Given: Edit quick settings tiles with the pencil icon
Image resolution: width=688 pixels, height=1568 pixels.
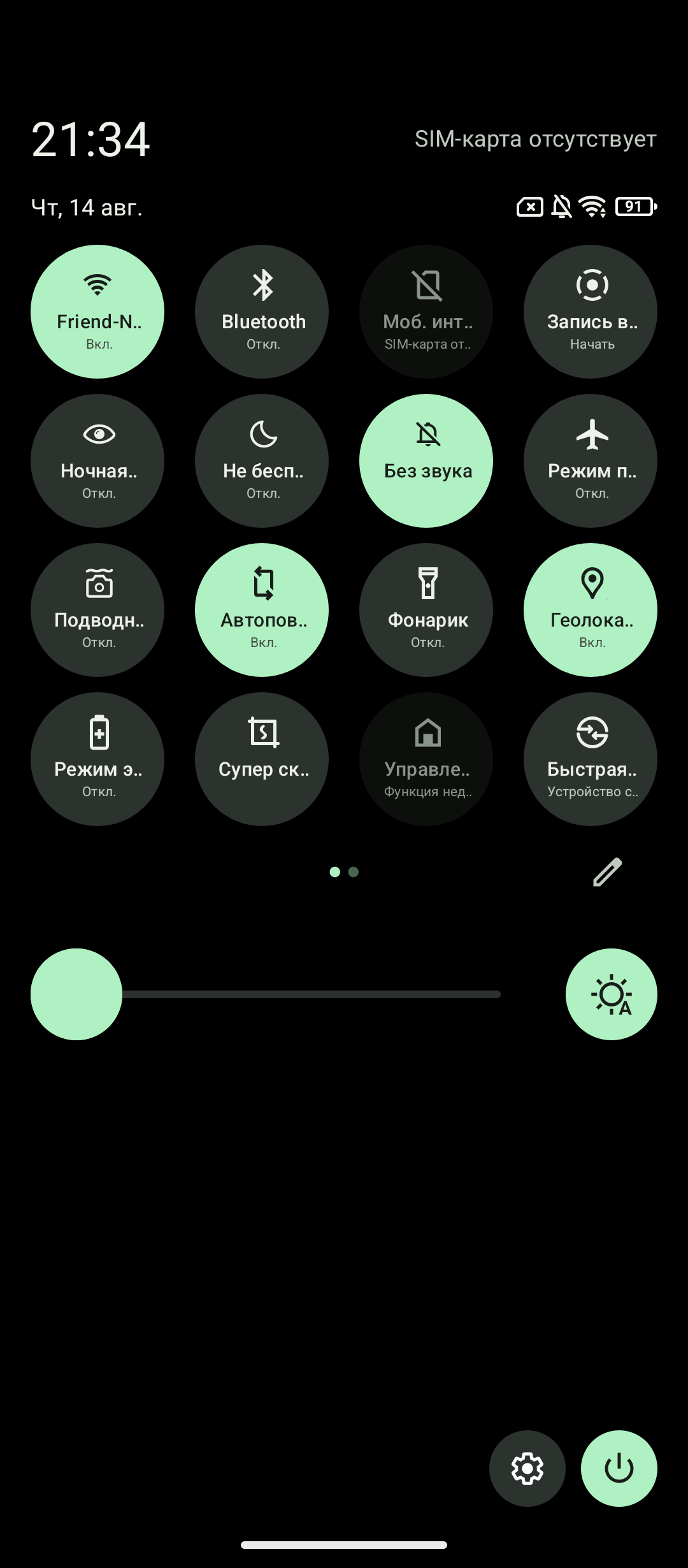Looking at the screenshot, I should click(607, 872).
